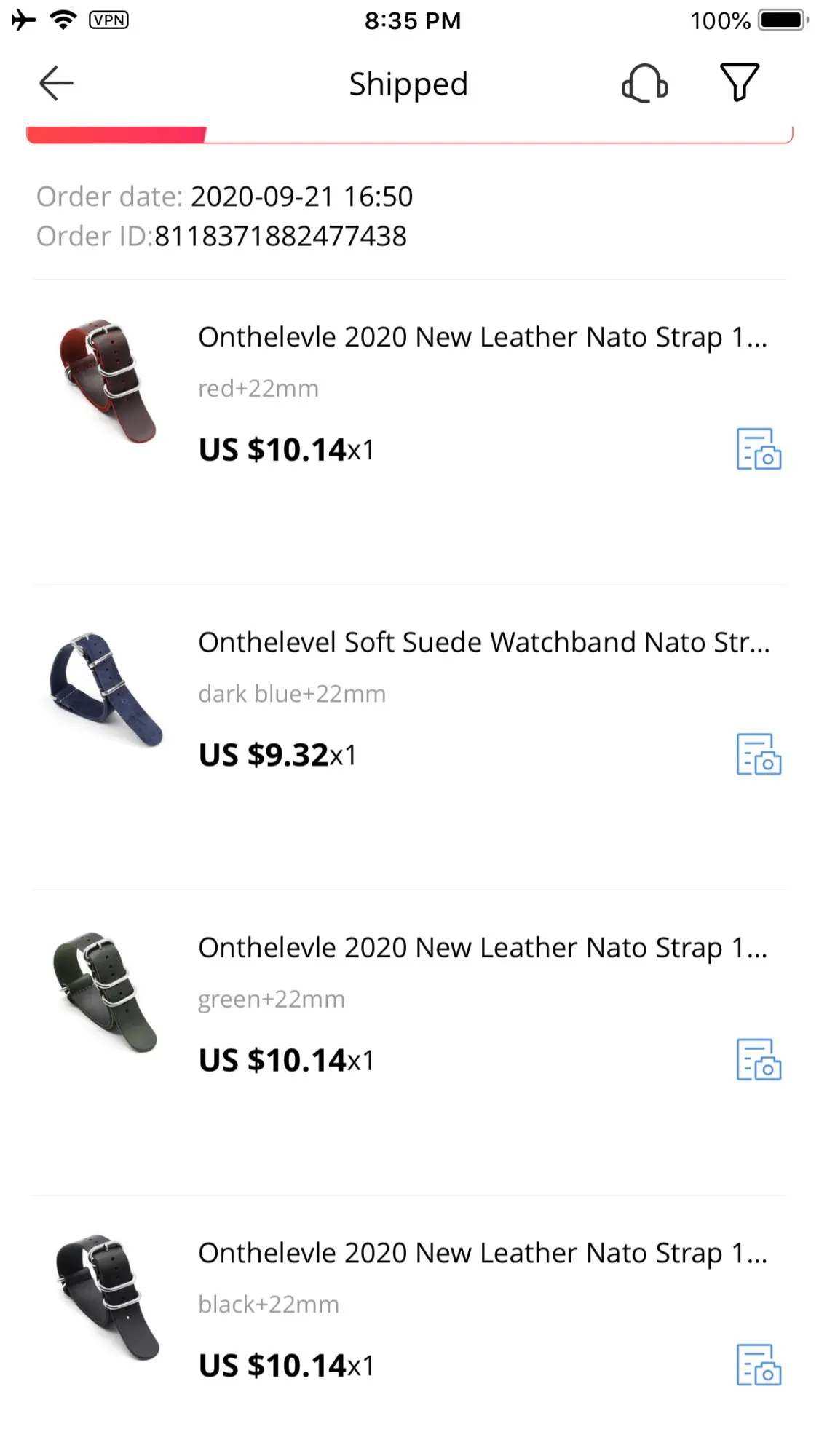Contact customer service via headset icon
Screen dimensions: 819x1456
[644, 83]
